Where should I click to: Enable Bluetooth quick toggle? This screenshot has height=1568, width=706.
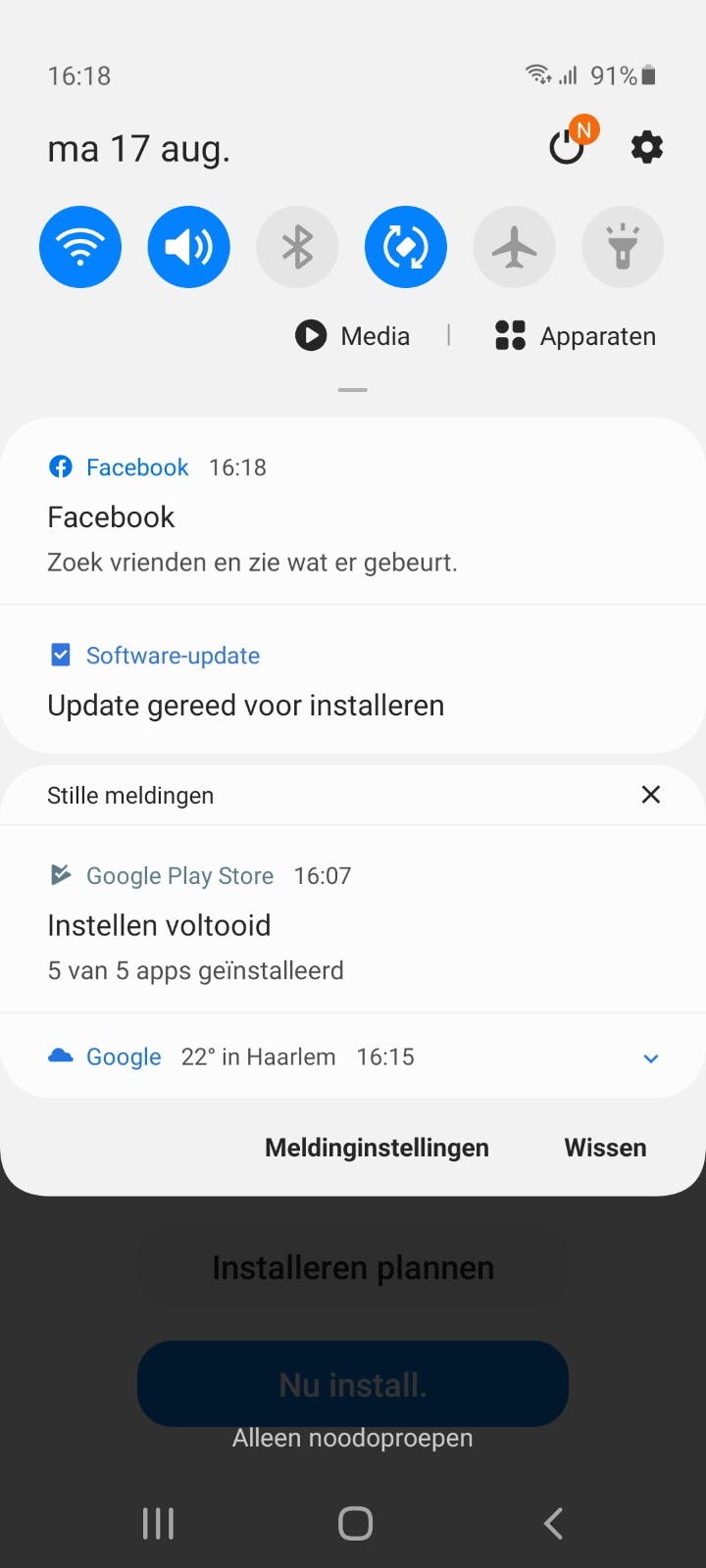297,247
